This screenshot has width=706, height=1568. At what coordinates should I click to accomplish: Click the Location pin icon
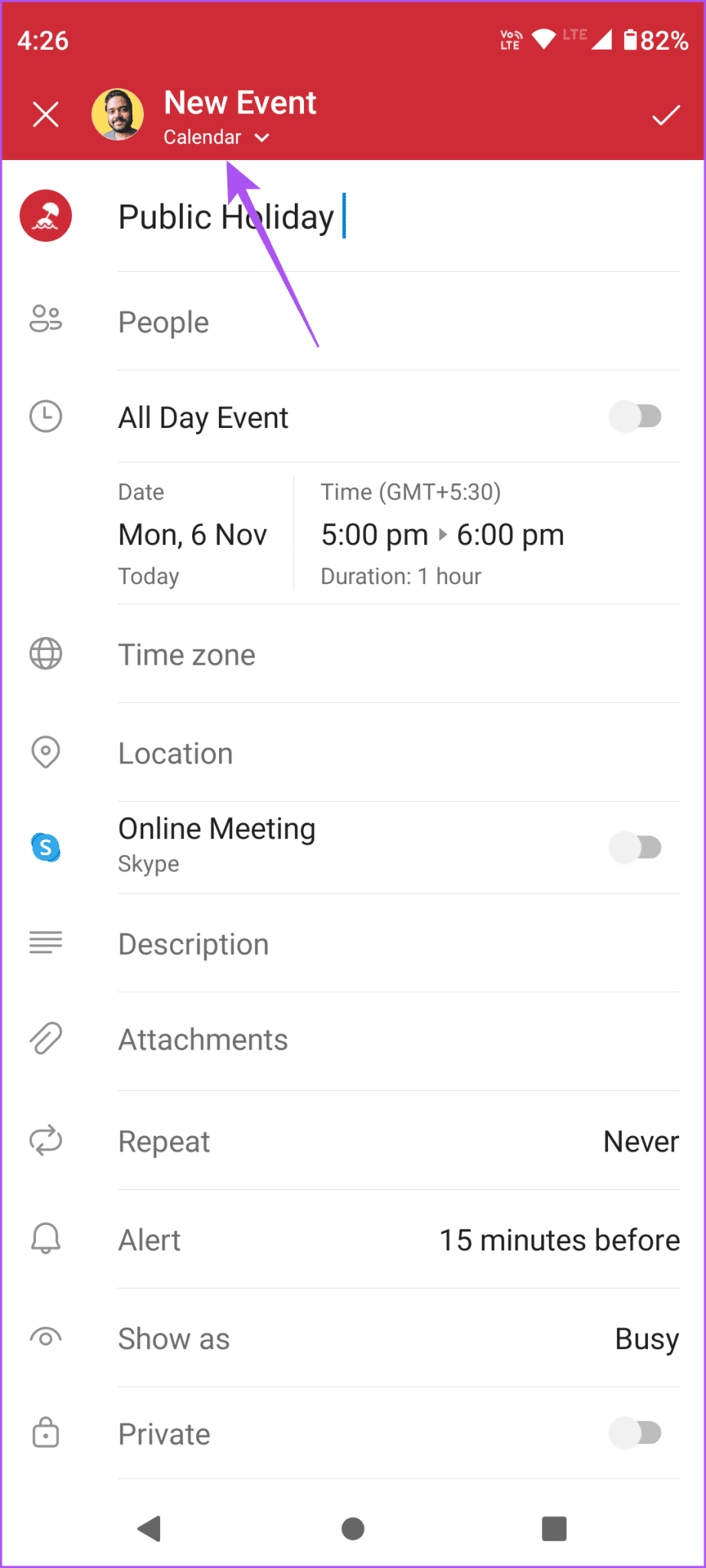pos(45,753)
